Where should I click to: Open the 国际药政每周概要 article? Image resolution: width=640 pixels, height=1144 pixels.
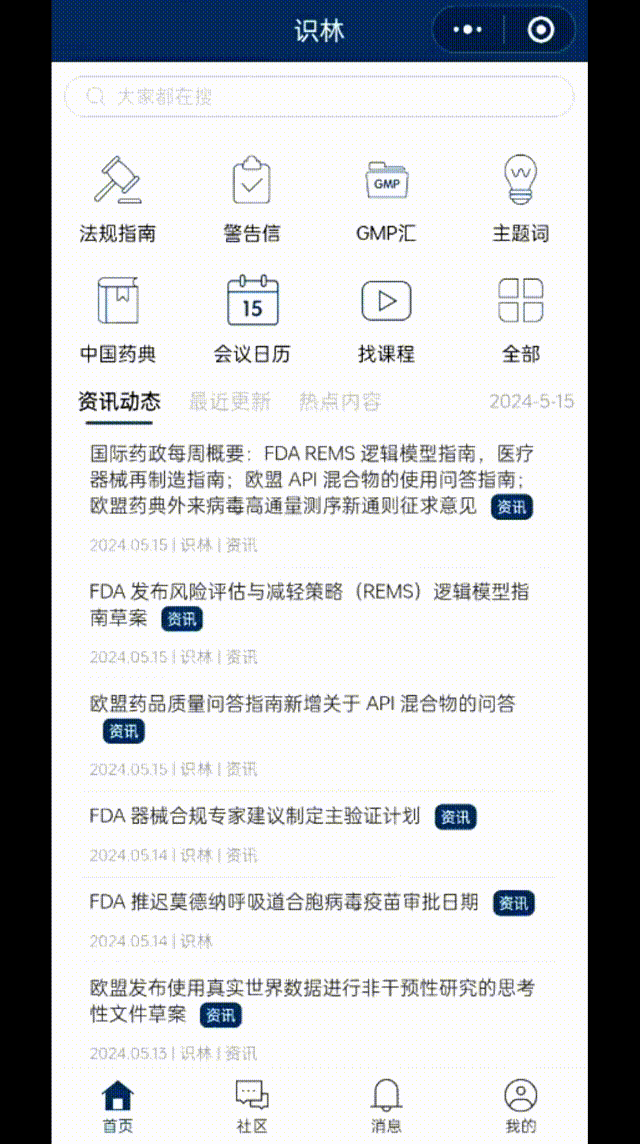pyautogui.click(x=319, y=498)
